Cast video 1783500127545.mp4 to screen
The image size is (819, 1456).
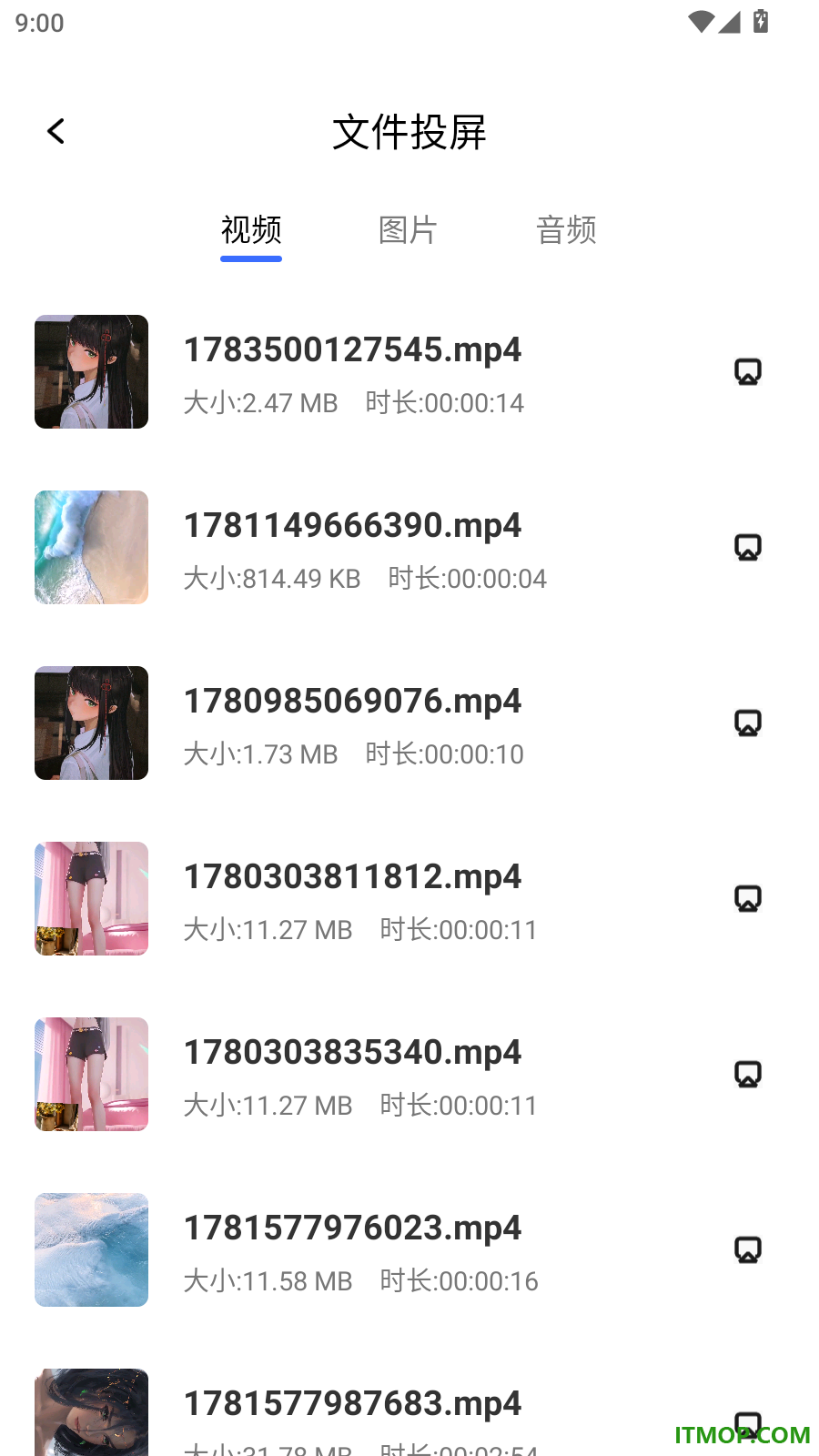point(748,371)
